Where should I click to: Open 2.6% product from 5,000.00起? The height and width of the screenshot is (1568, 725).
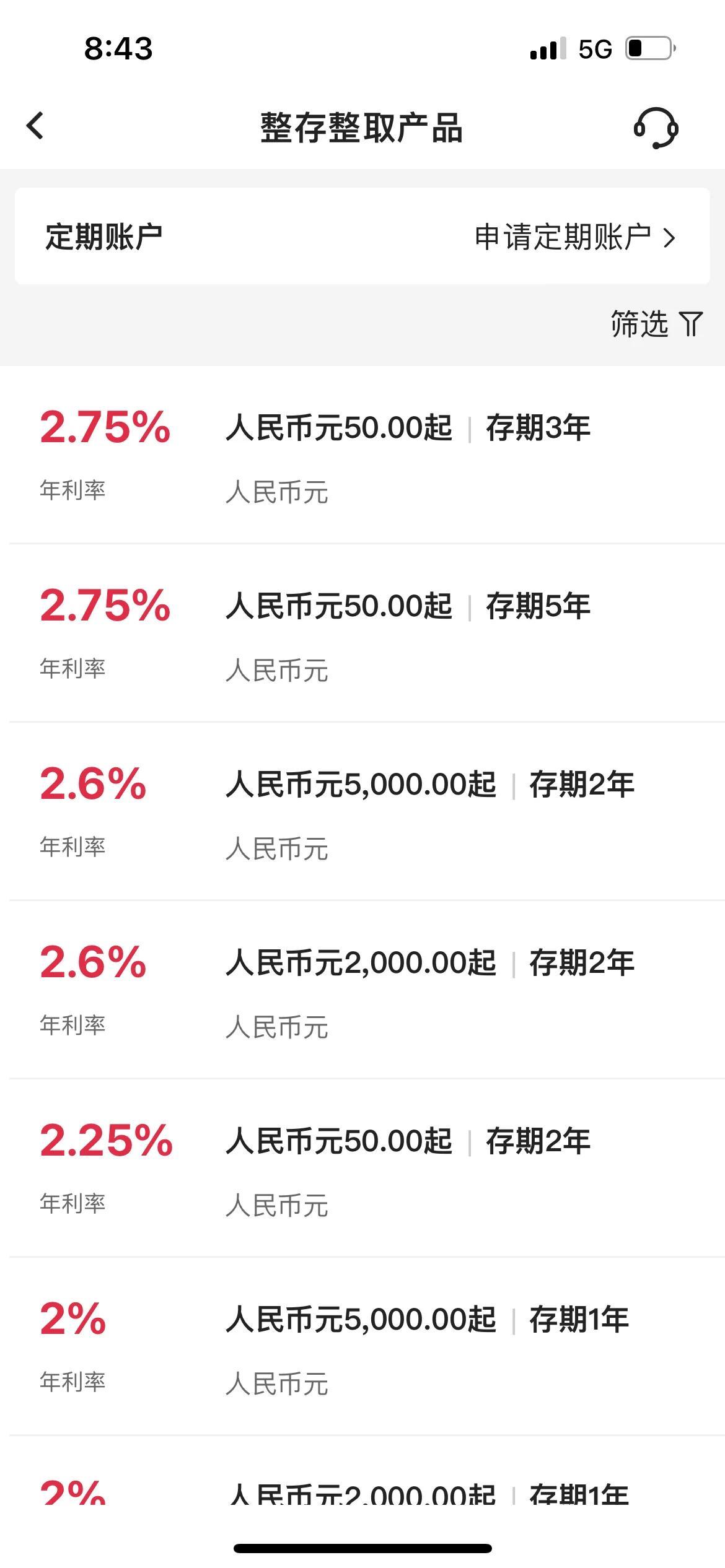[362, 811]
